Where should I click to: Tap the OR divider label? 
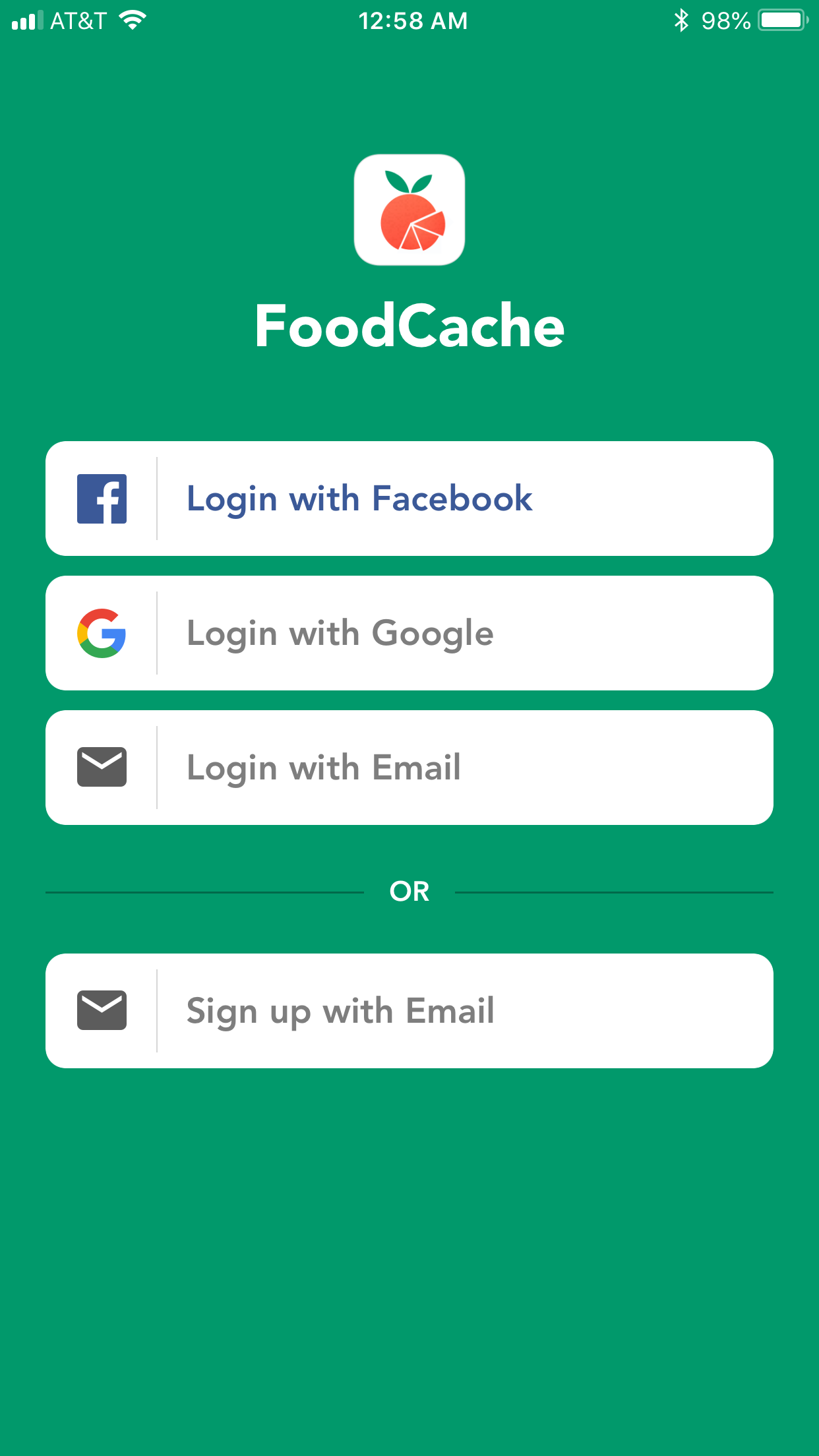click(409, 891)
